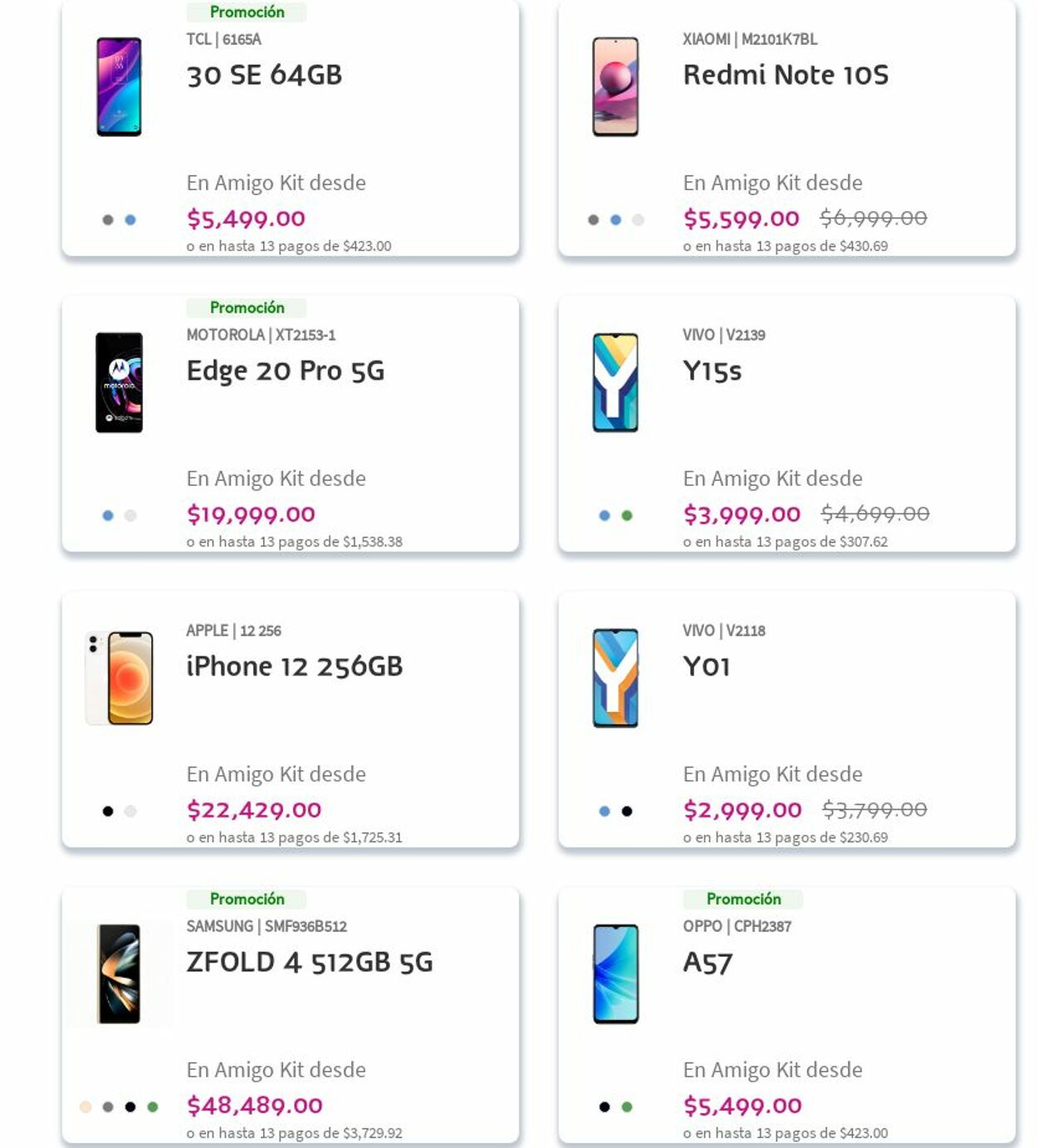Pick the beige color for ZFOLD 4
This screenshot has height=1148, width=1038.
point(86,1107)
